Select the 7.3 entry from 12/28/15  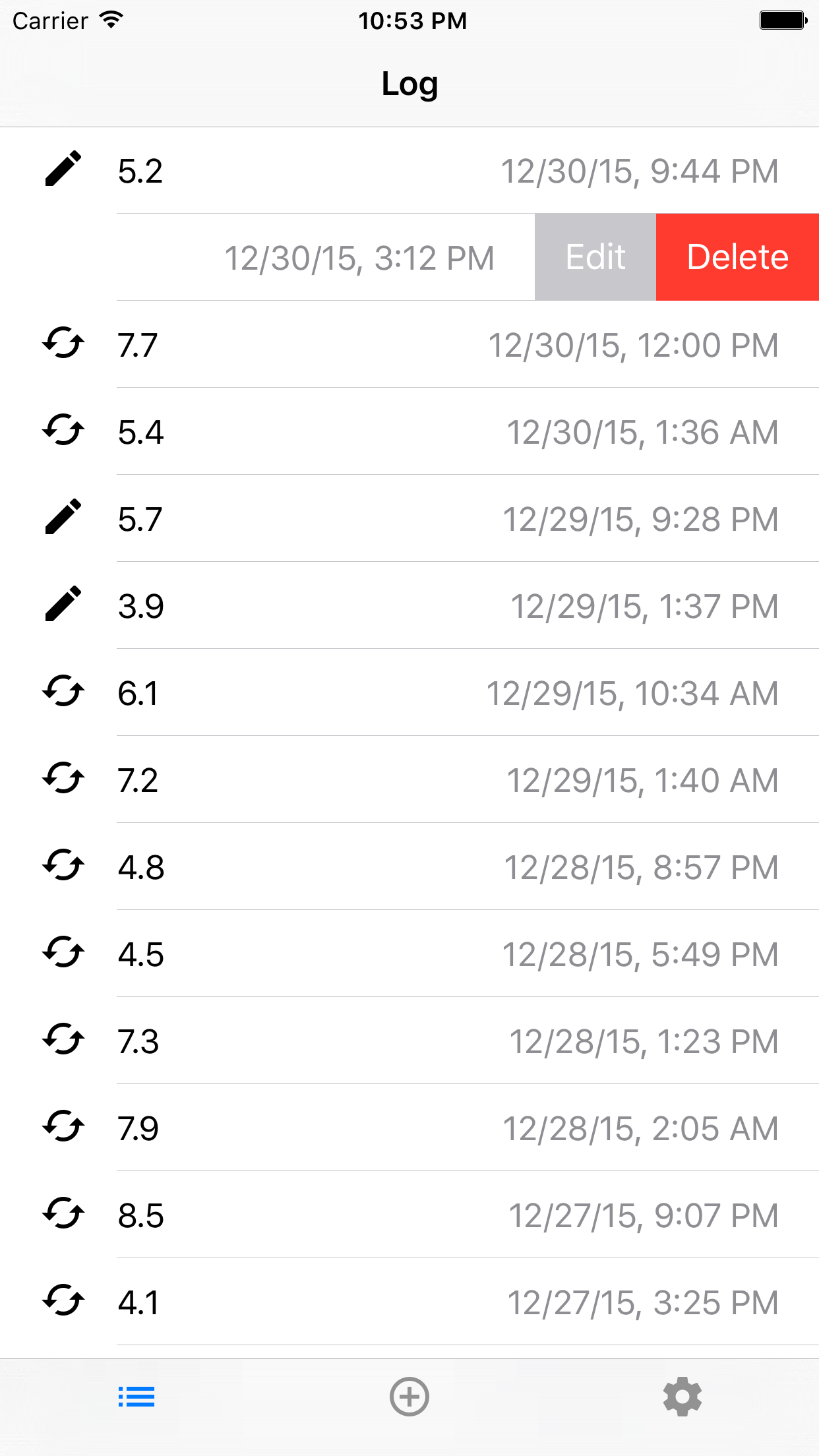[409, 1040]
